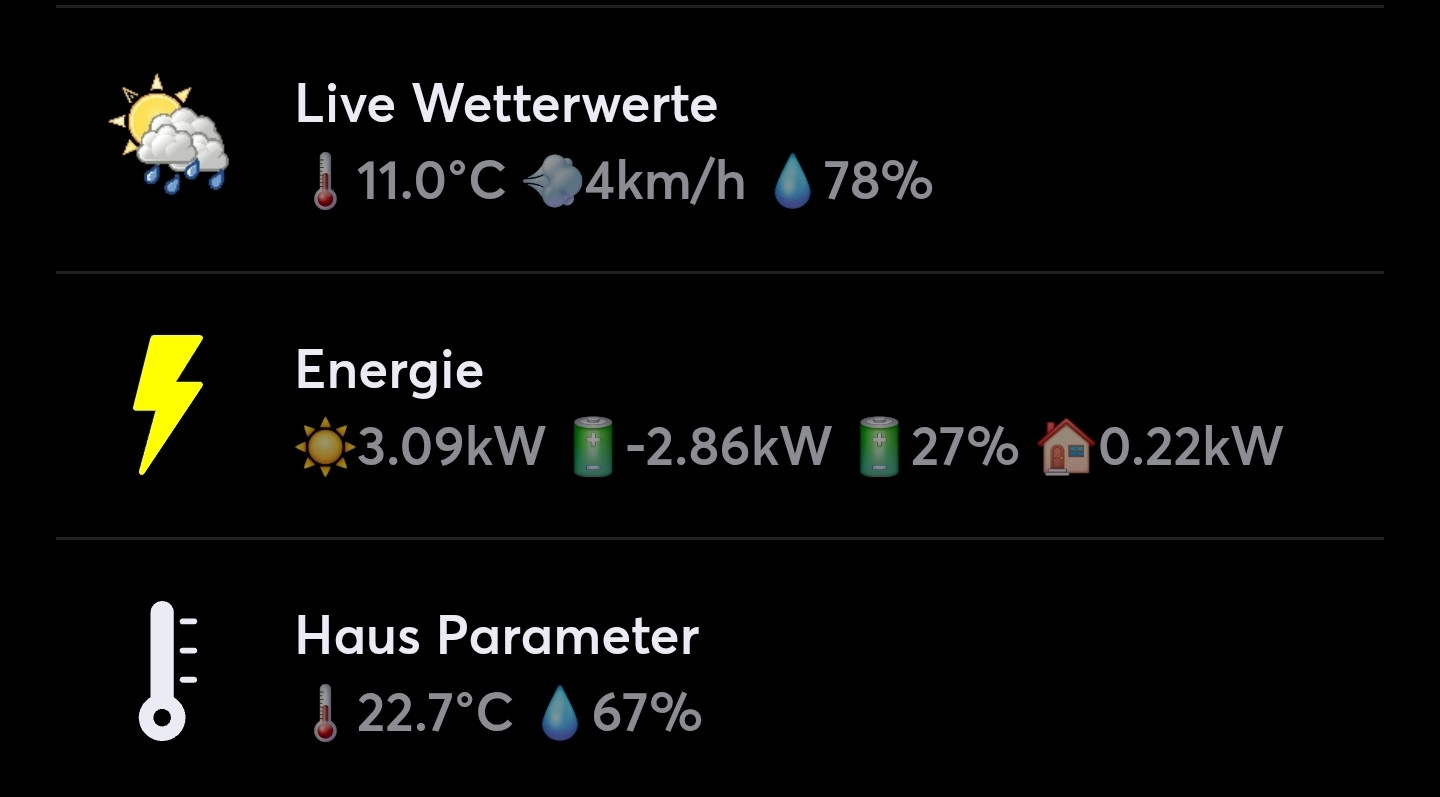Open the Haus Parameter row
This screenshot has height=797, width=1440.
pos(497,636)
